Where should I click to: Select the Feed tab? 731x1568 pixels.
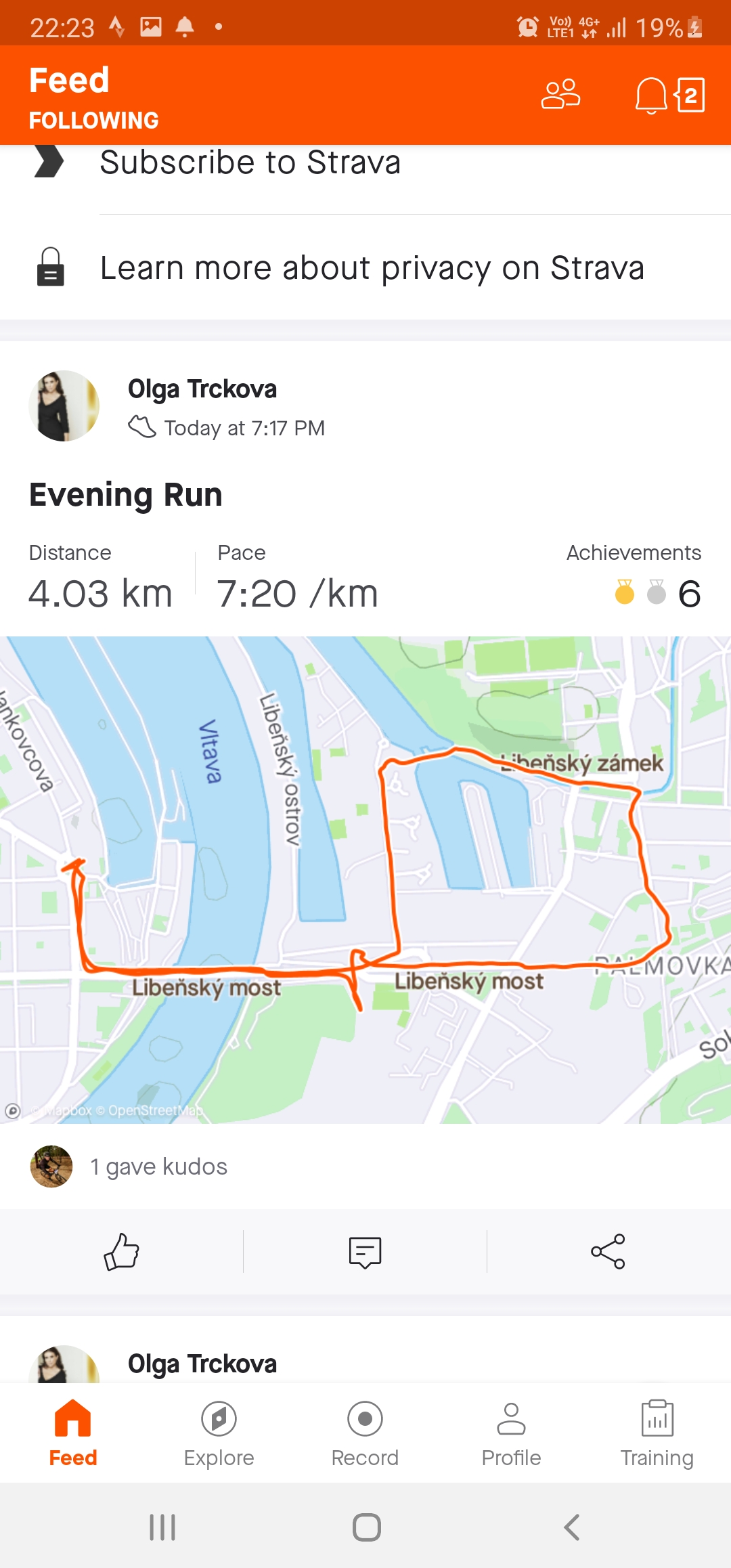point(73,1433)
